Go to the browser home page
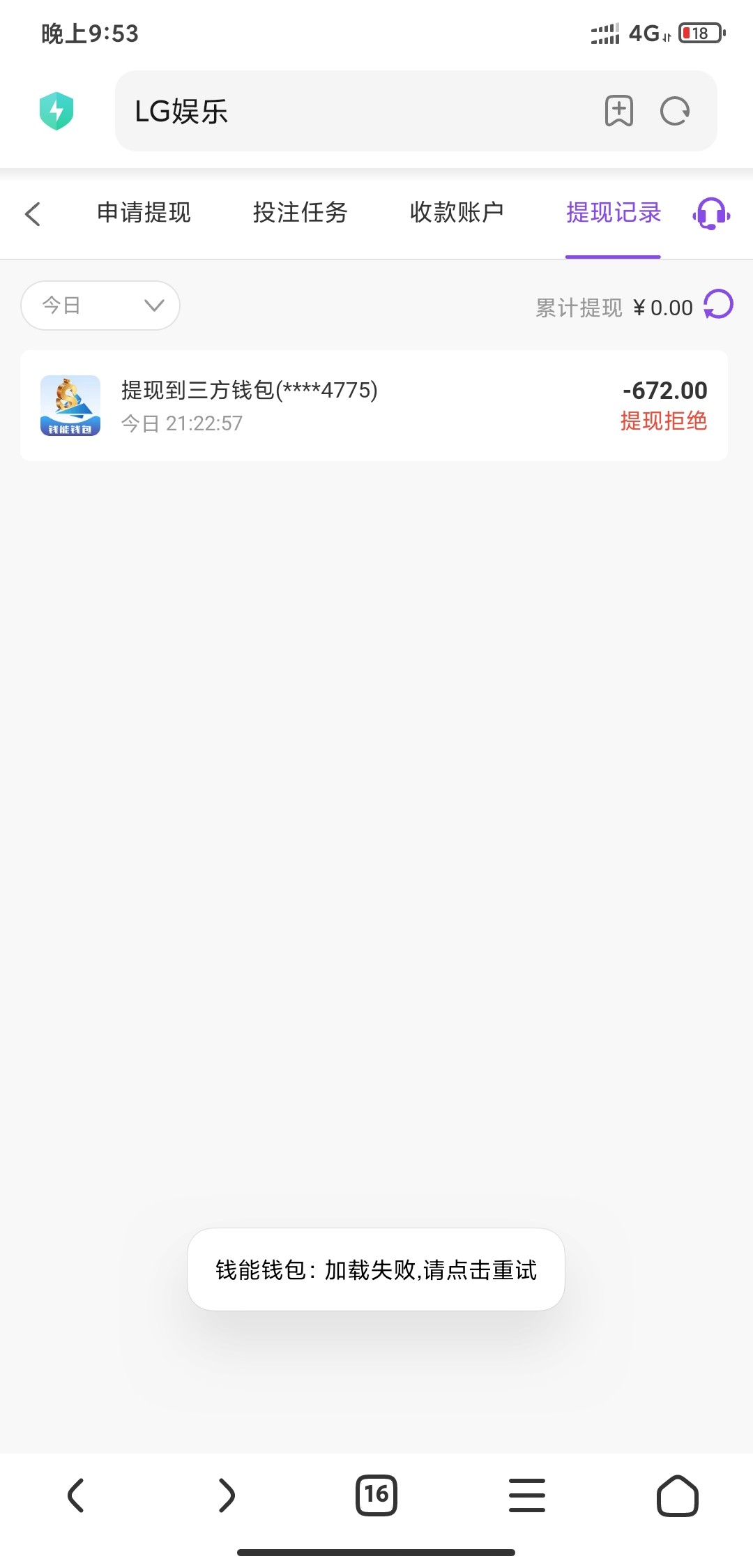Image resolution: width=753 pixels, height=1568 pixels. 678,1495
